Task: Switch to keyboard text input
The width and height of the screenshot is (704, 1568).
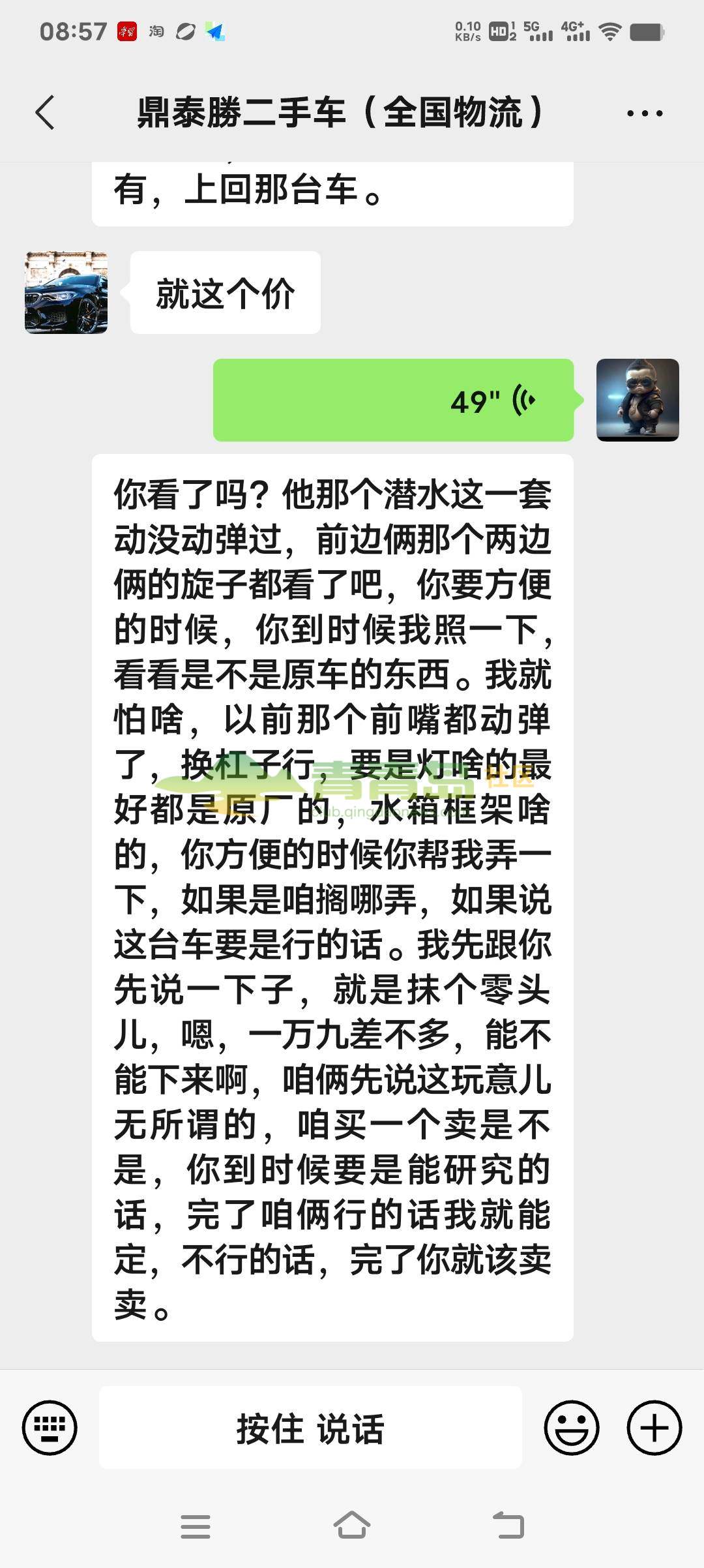Action: coord(50,1428)
